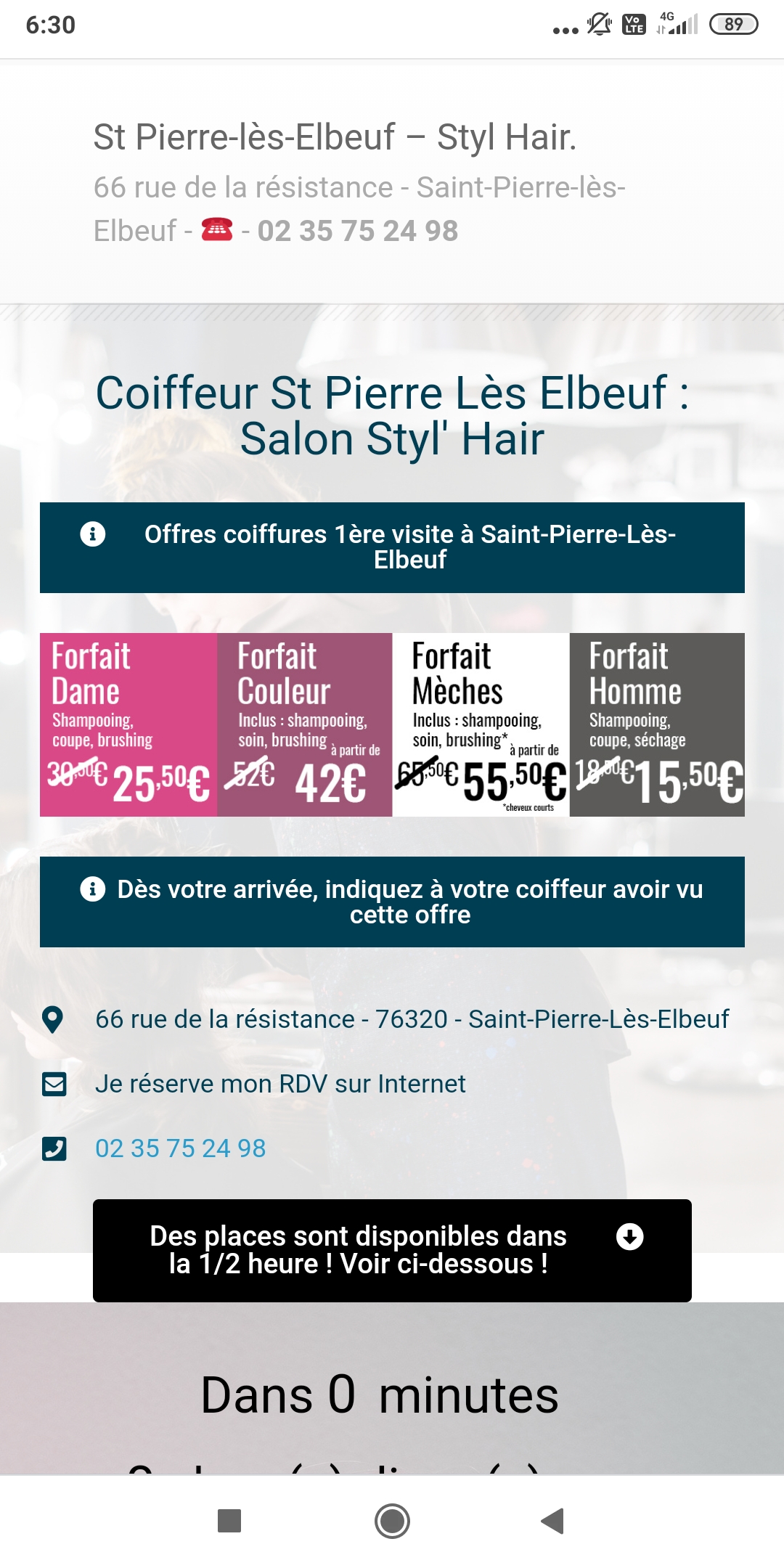Open the Forfait Mèches offer
Screen dimensions: 784x1568
pos(481,724)
